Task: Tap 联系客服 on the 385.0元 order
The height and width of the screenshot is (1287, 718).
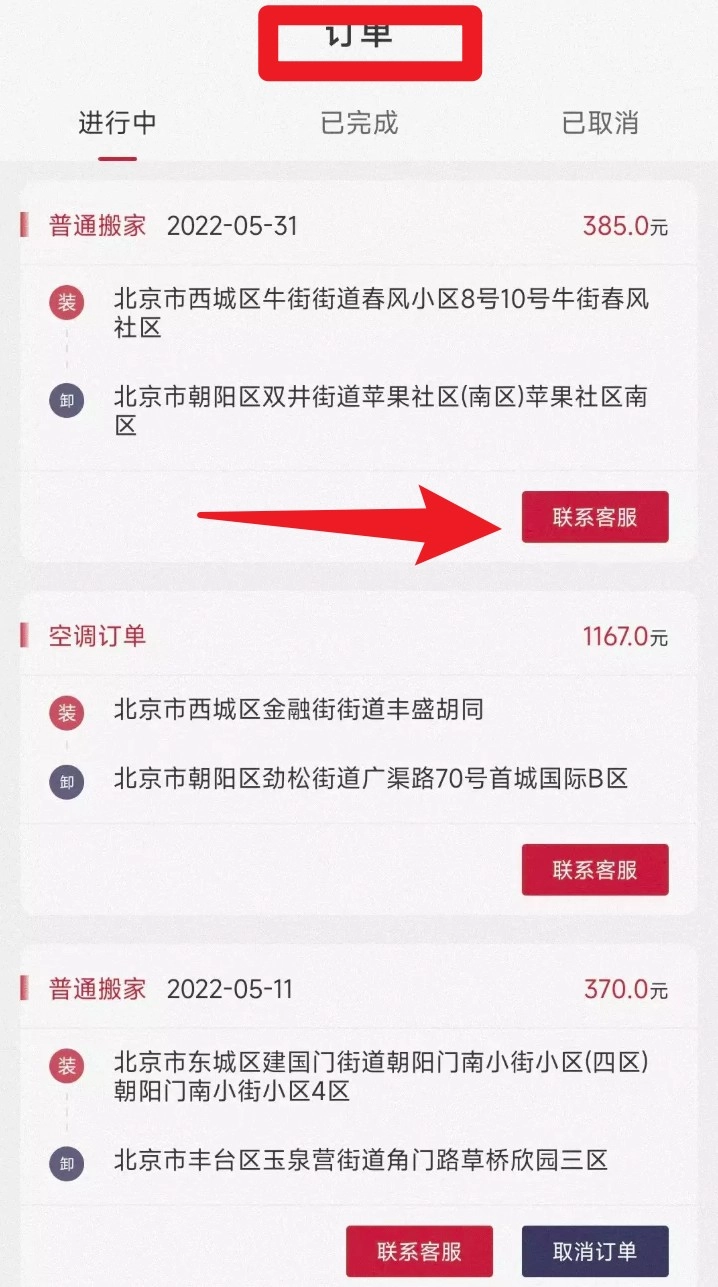Action: click(594, 518)
